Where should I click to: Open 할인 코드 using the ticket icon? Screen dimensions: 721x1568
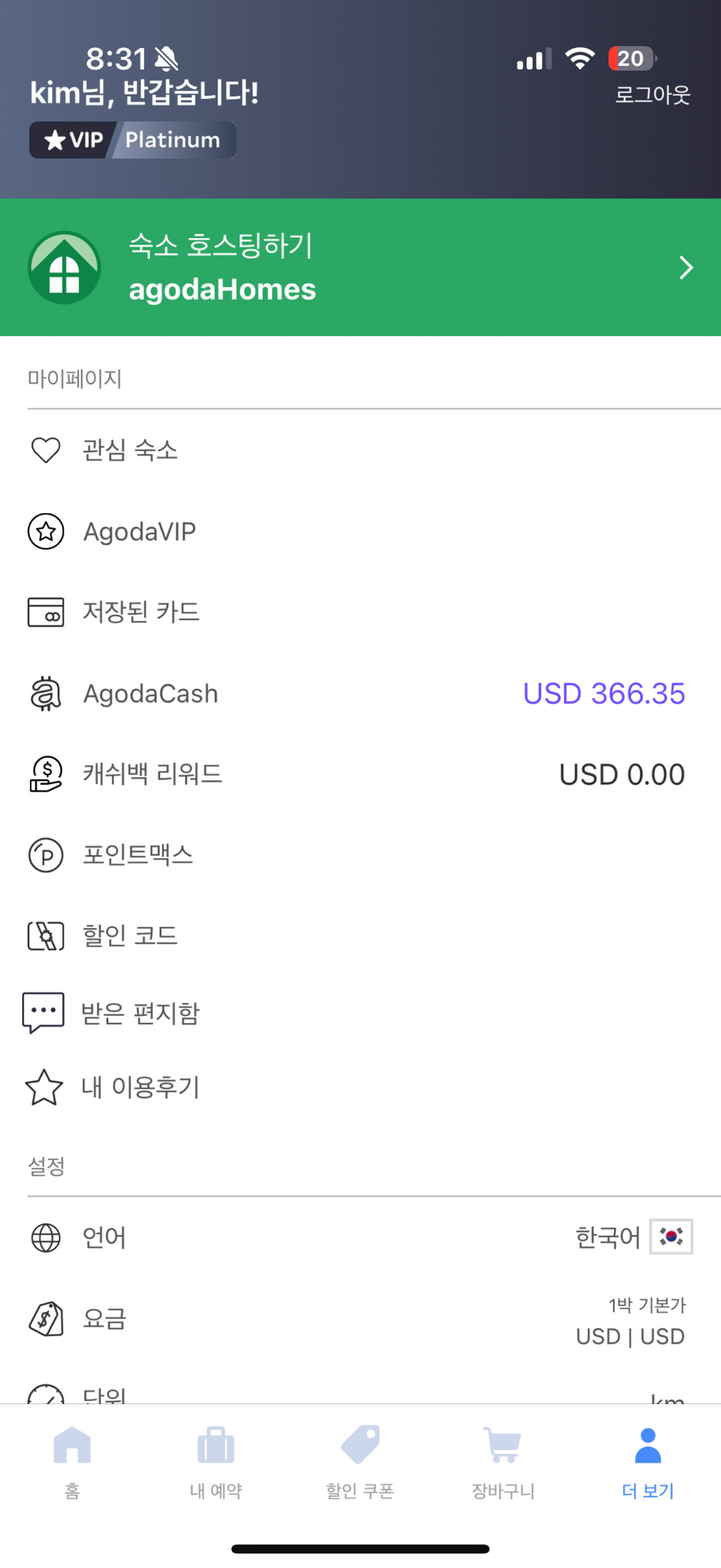[x=45, y=936]
